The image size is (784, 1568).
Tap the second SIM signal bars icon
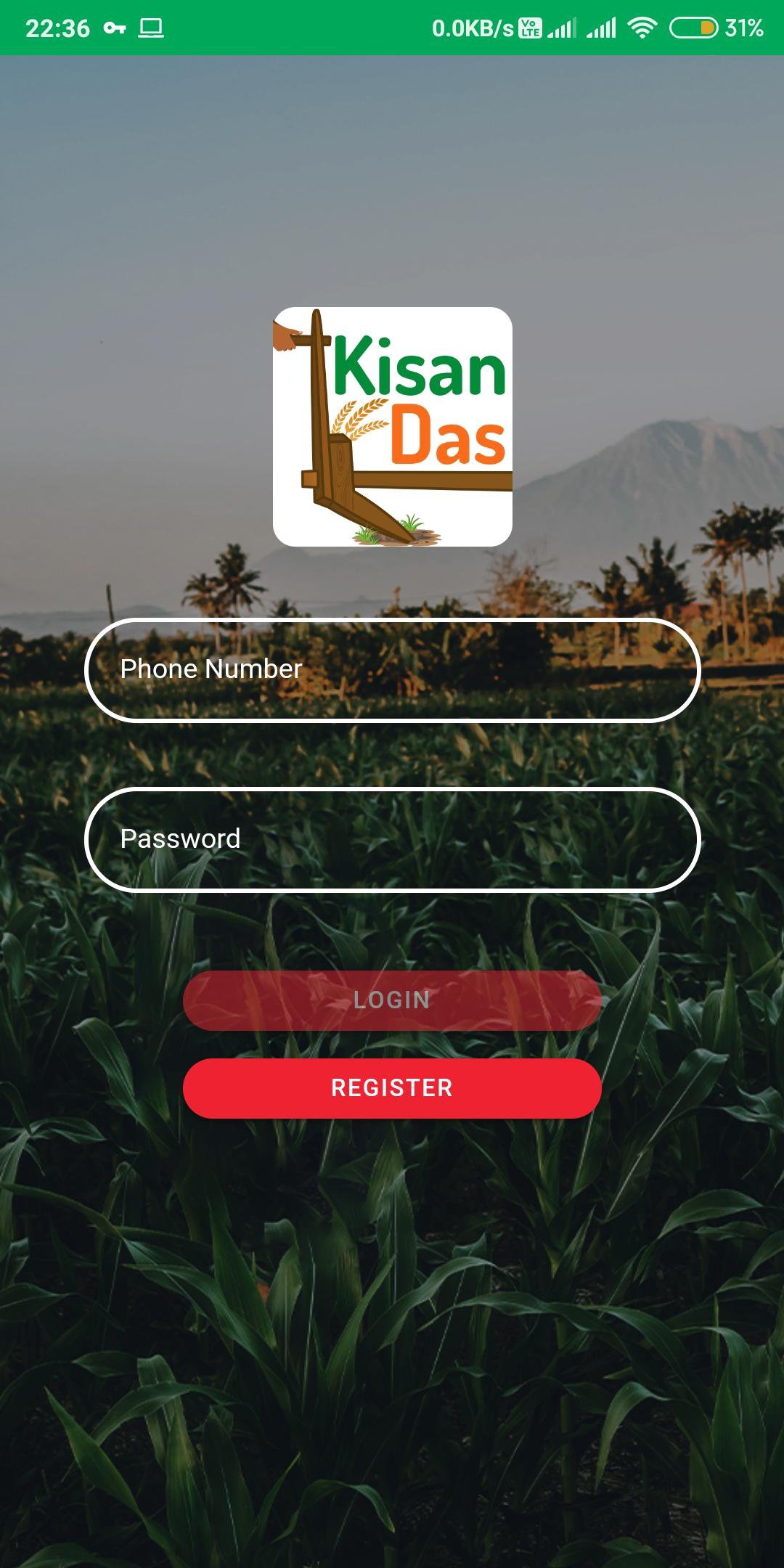click(x=602, y=28)
